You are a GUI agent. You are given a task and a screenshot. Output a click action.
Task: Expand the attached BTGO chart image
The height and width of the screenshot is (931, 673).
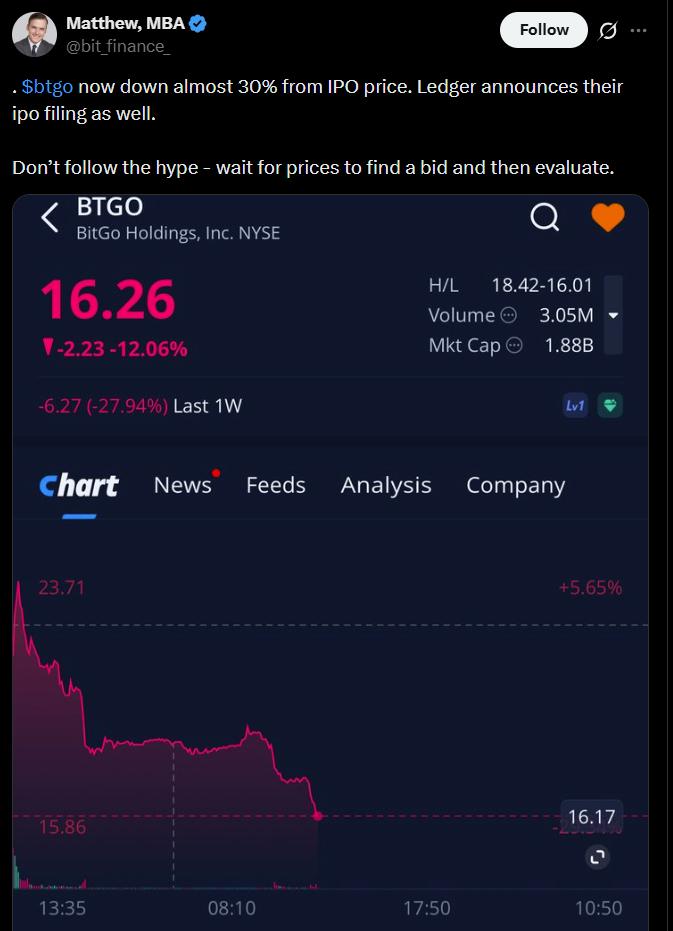point(330,560)
